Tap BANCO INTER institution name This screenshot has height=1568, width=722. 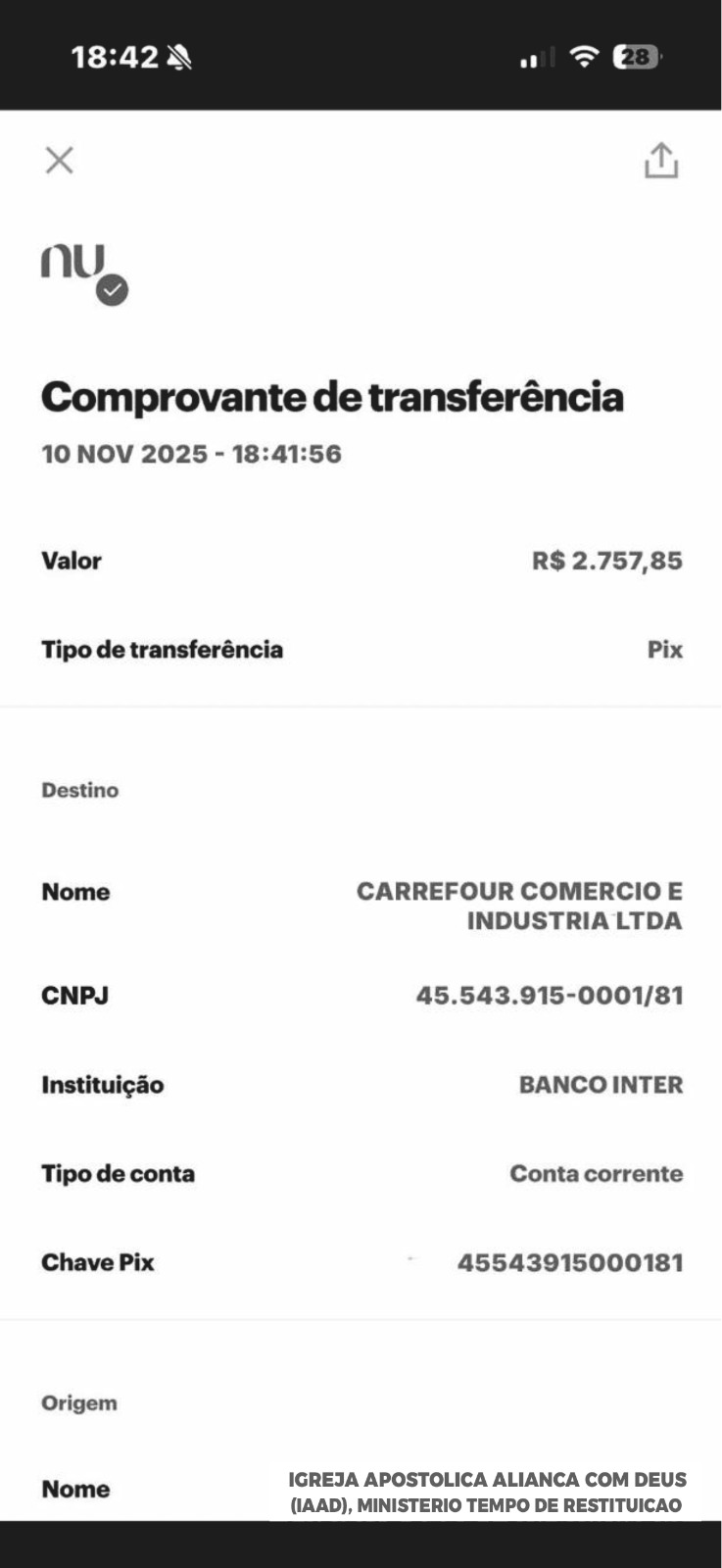pos(598,1085)
